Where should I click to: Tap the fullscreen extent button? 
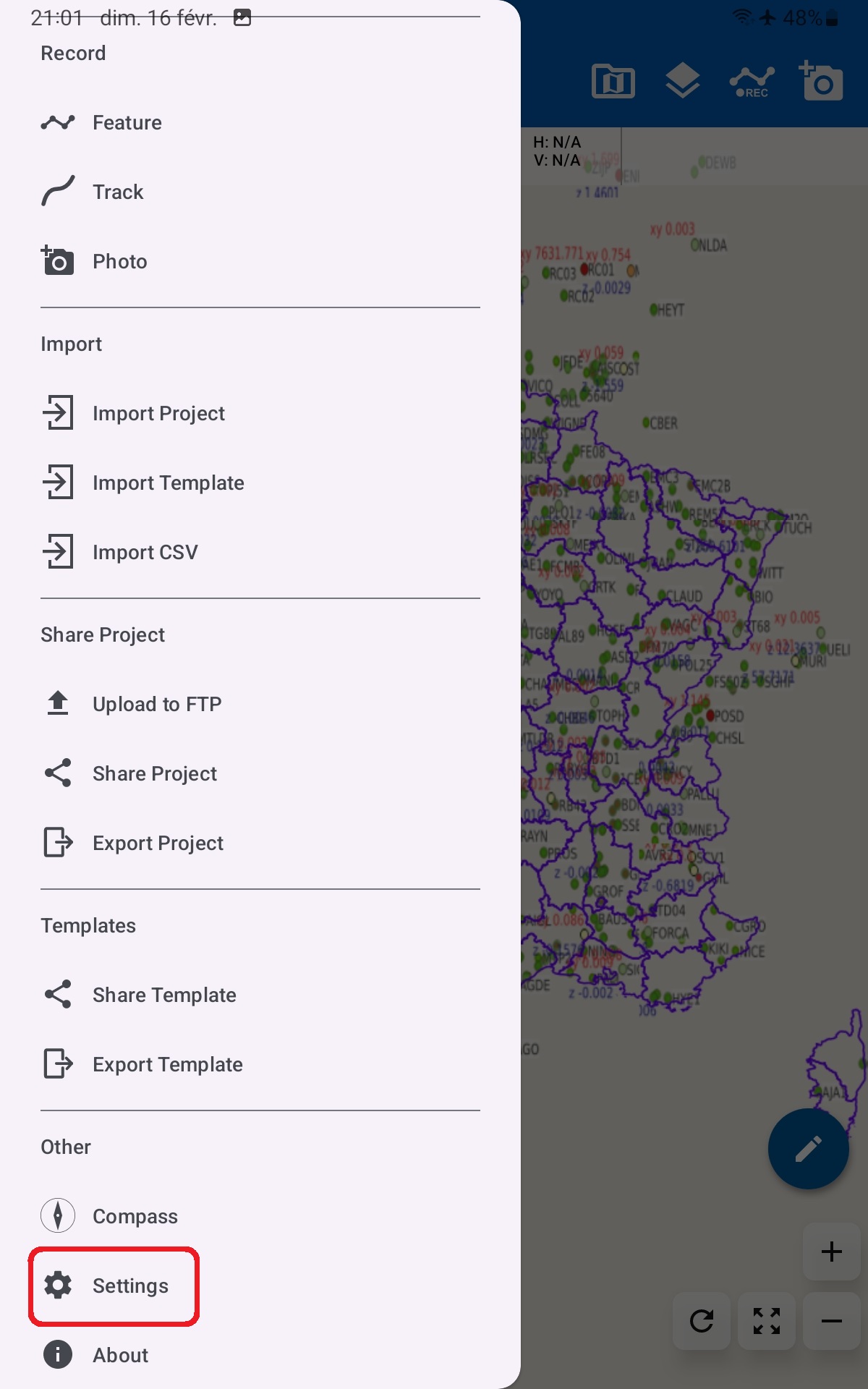pos(767,1321)
